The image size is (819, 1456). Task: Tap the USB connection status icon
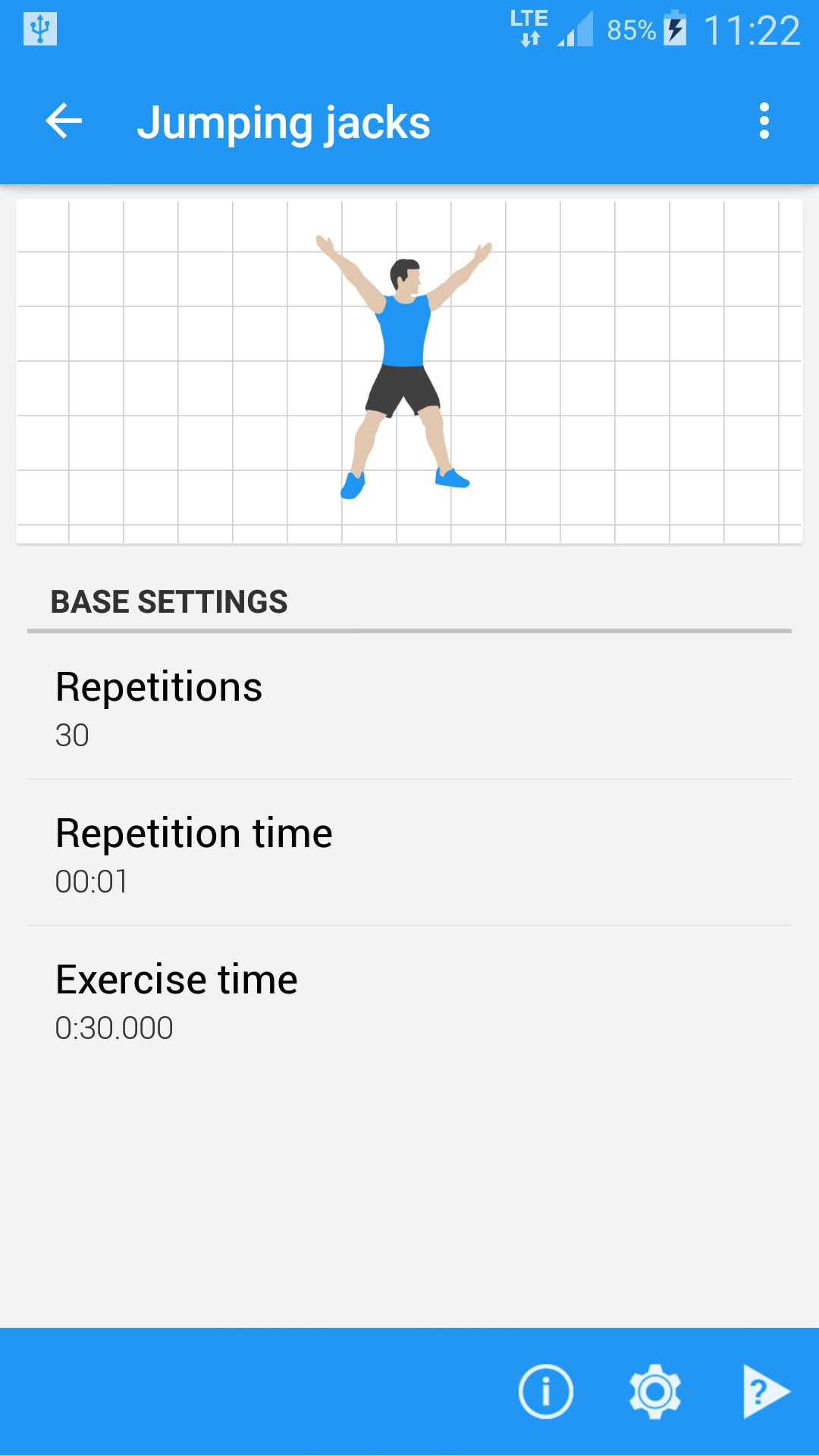coord(39,27)
